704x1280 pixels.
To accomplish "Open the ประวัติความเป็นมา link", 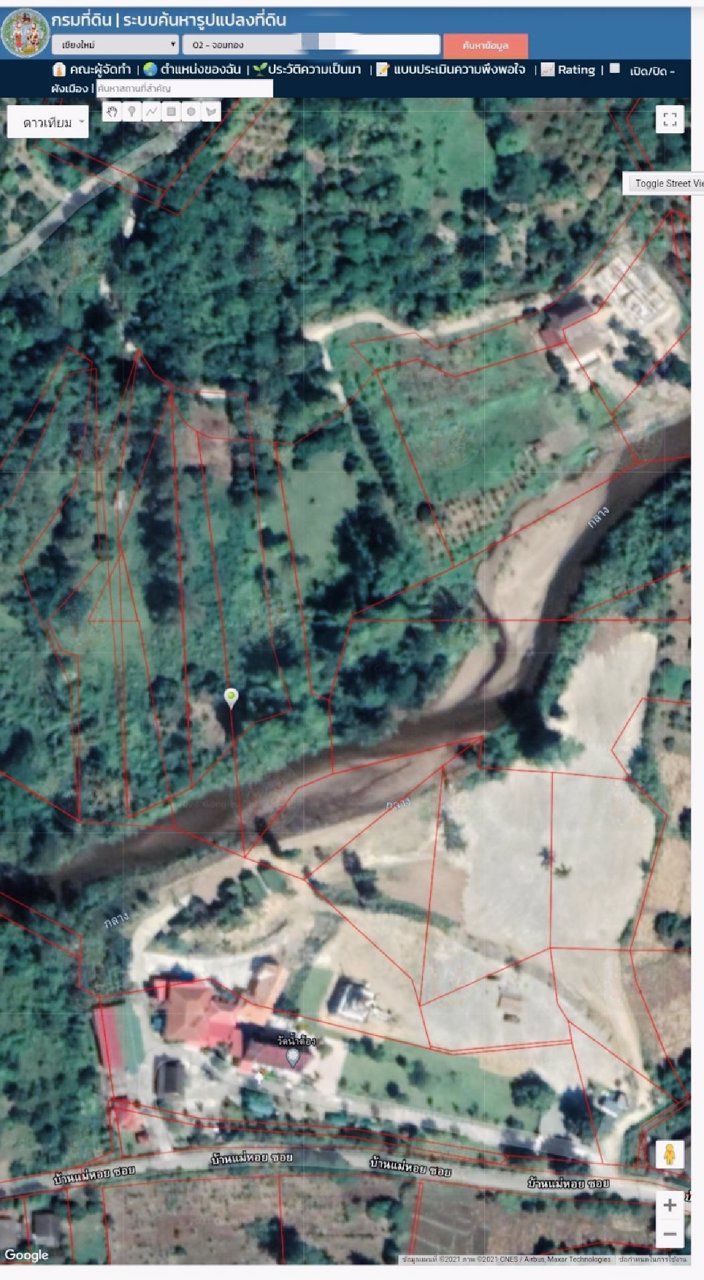I will pos(314,70).
